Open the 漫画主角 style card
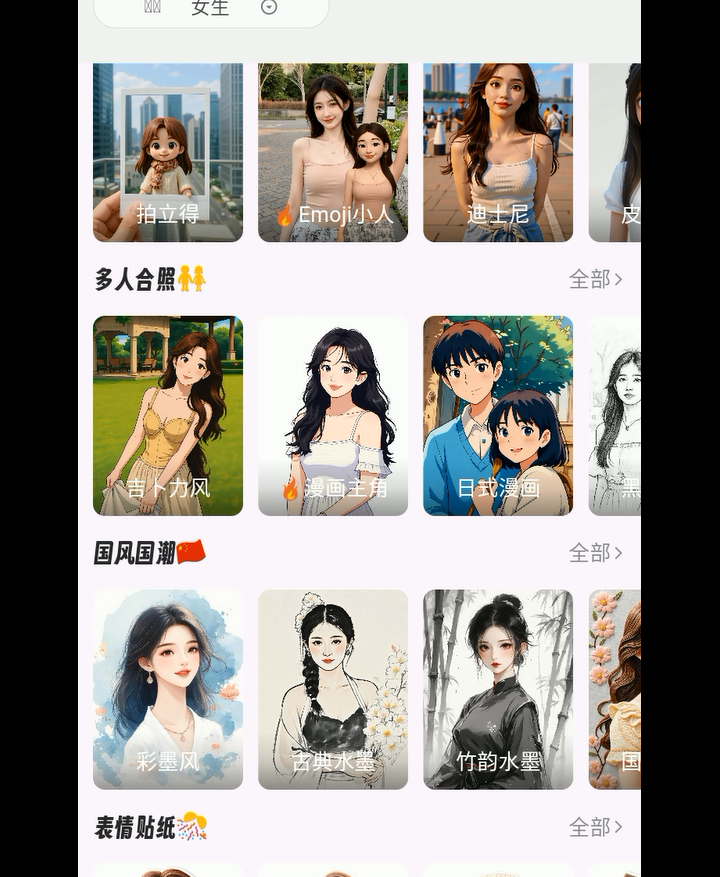 (x=333, y=415)
